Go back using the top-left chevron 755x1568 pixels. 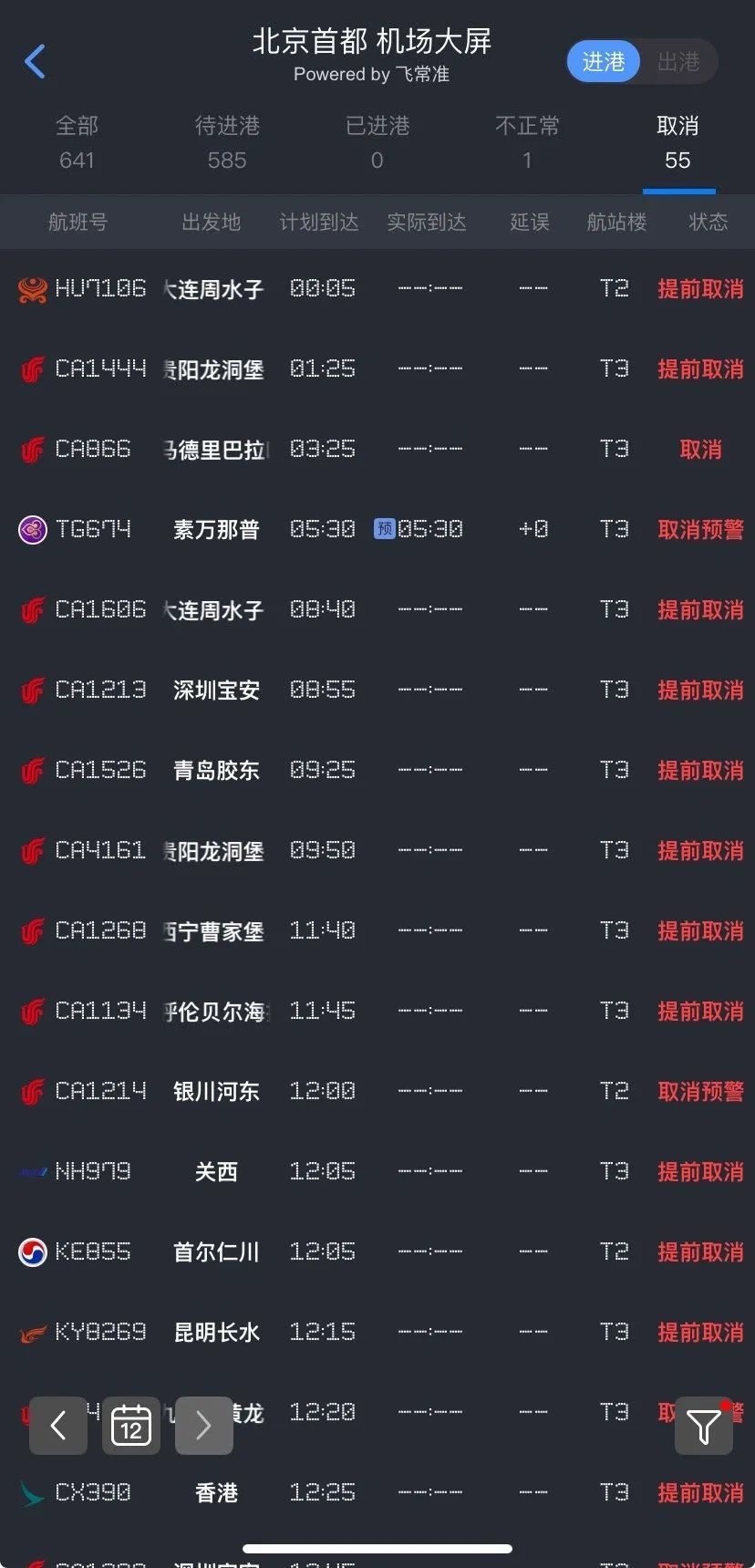pyautogui.click(x=35, y=62)
